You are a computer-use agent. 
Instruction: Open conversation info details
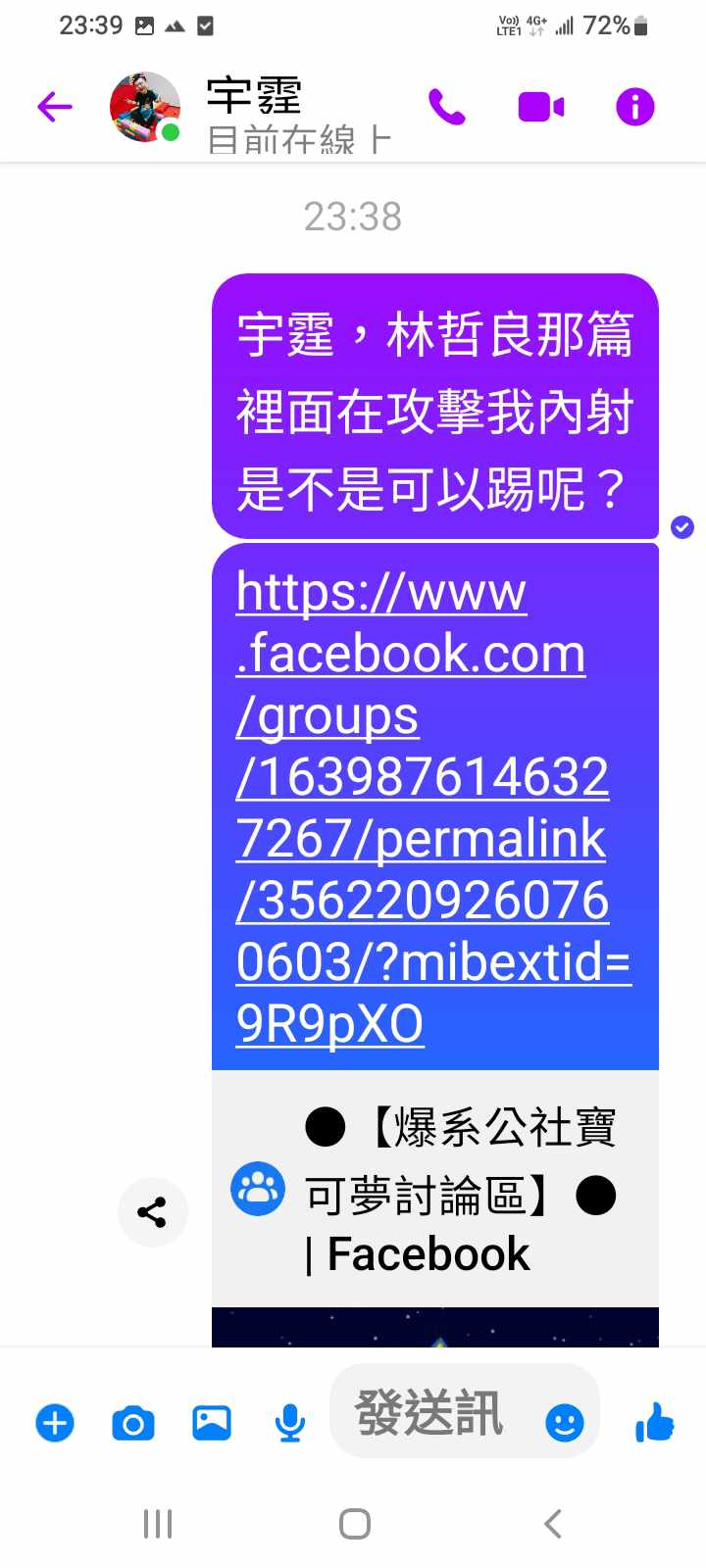pos(634,107)
